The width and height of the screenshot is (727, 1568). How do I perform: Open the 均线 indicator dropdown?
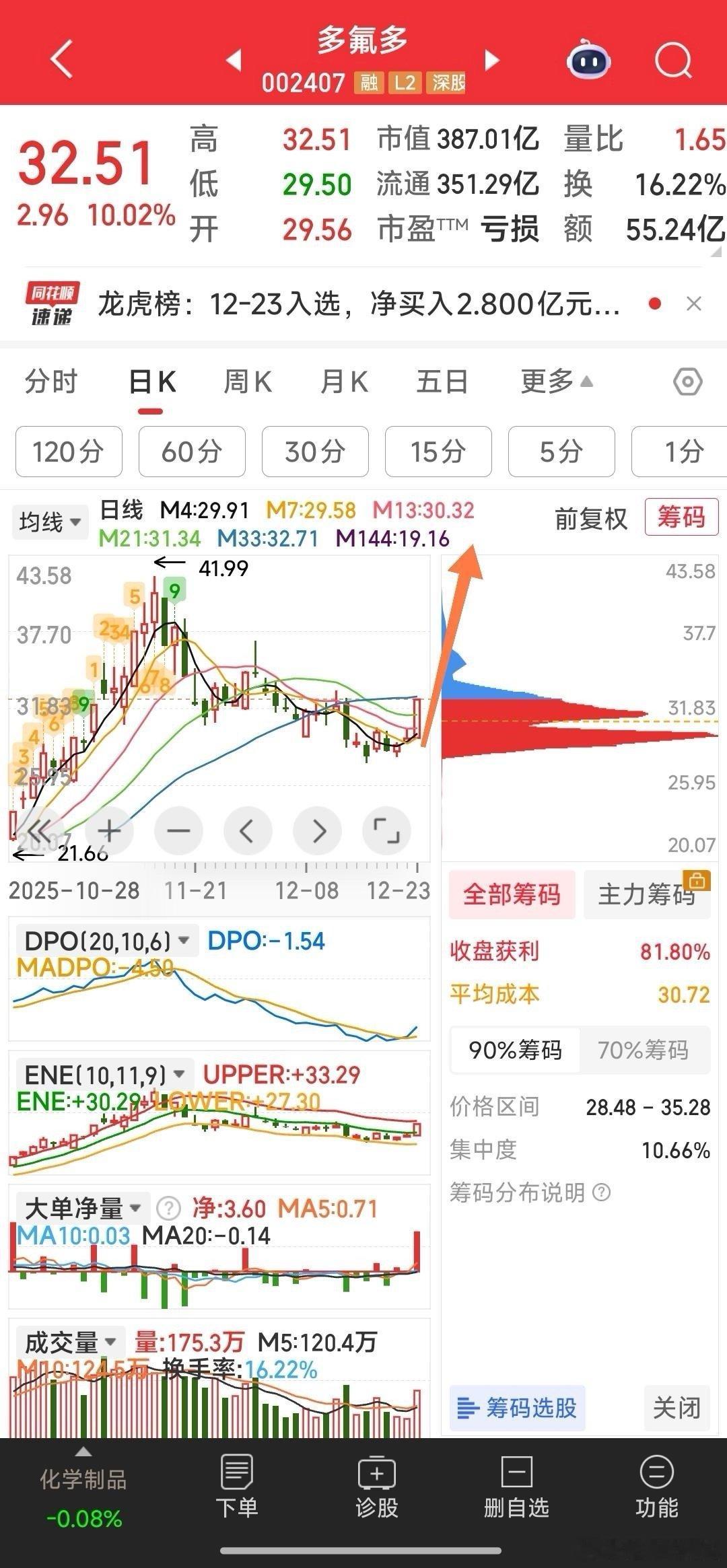click(50, 522)
